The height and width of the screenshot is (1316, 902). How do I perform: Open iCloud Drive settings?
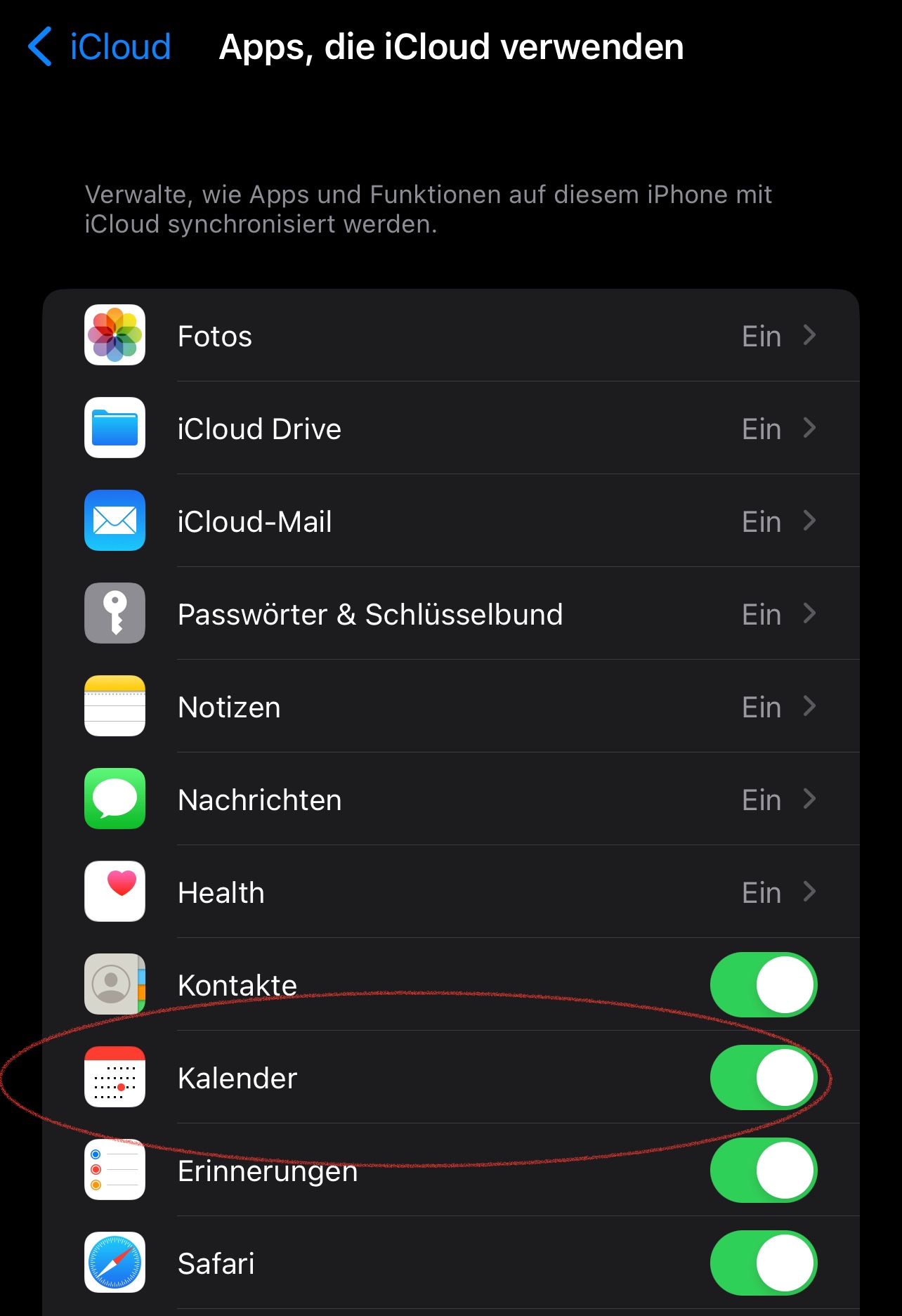450,429
